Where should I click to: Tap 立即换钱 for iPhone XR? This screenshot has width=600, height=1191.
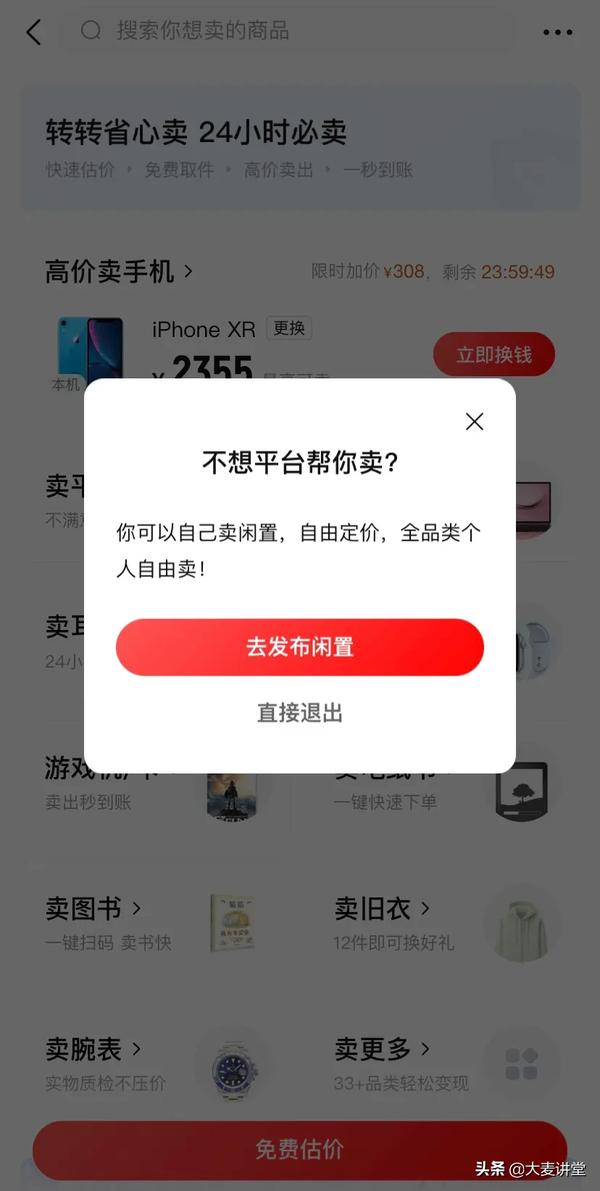493,355
